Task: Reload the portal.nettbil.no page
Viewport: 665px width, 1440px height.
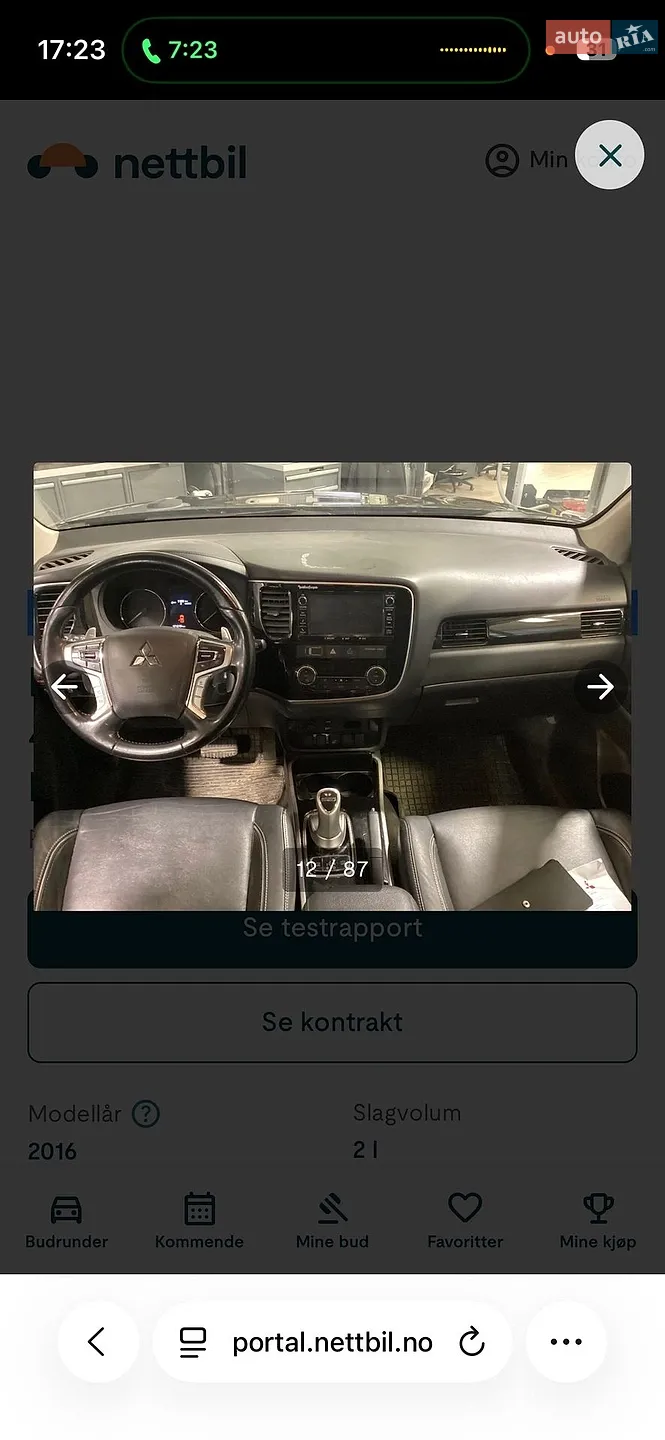Action: tap(472, 1343)
